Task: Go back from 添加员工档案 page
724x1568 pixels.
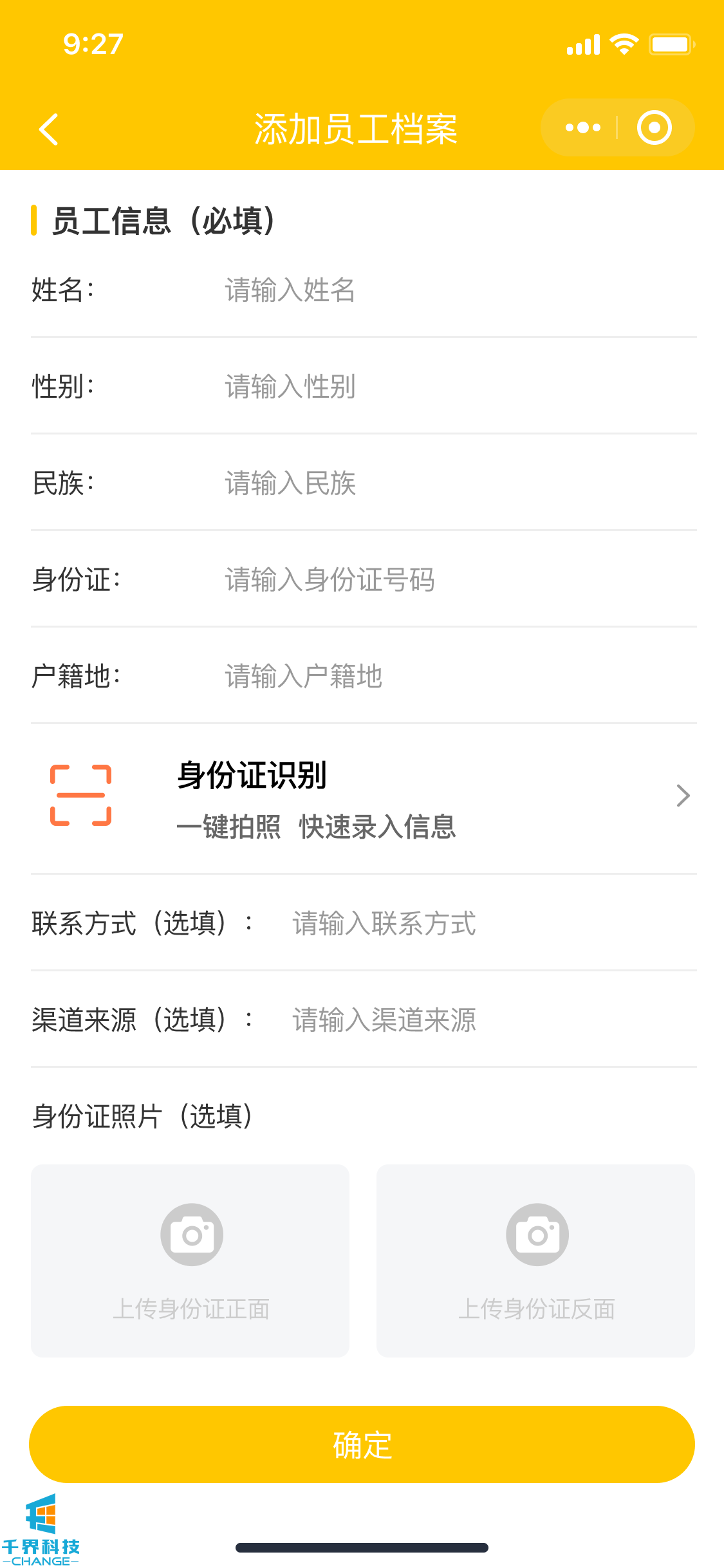Action: click(x=49, y=129)
